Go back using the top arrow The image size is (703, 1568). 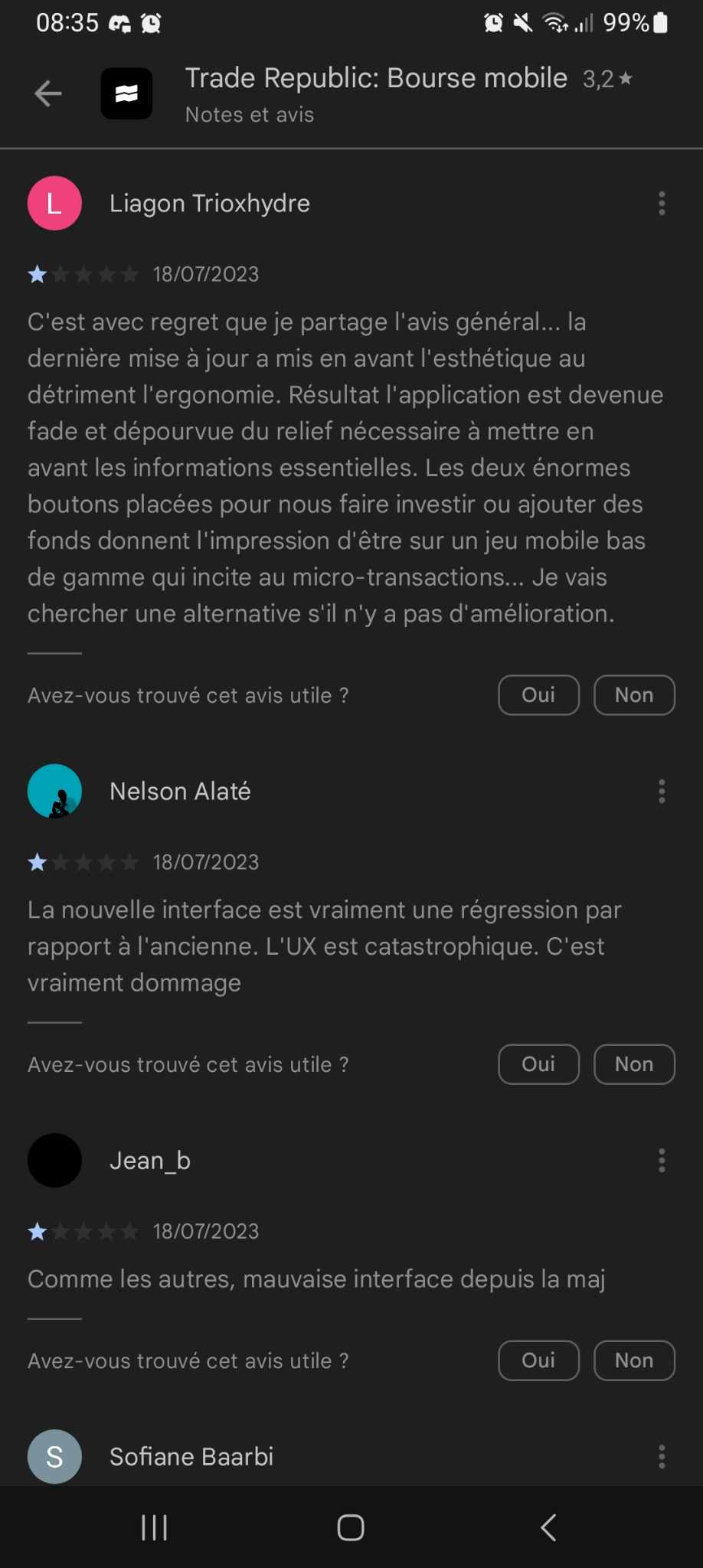click(48, 94)
